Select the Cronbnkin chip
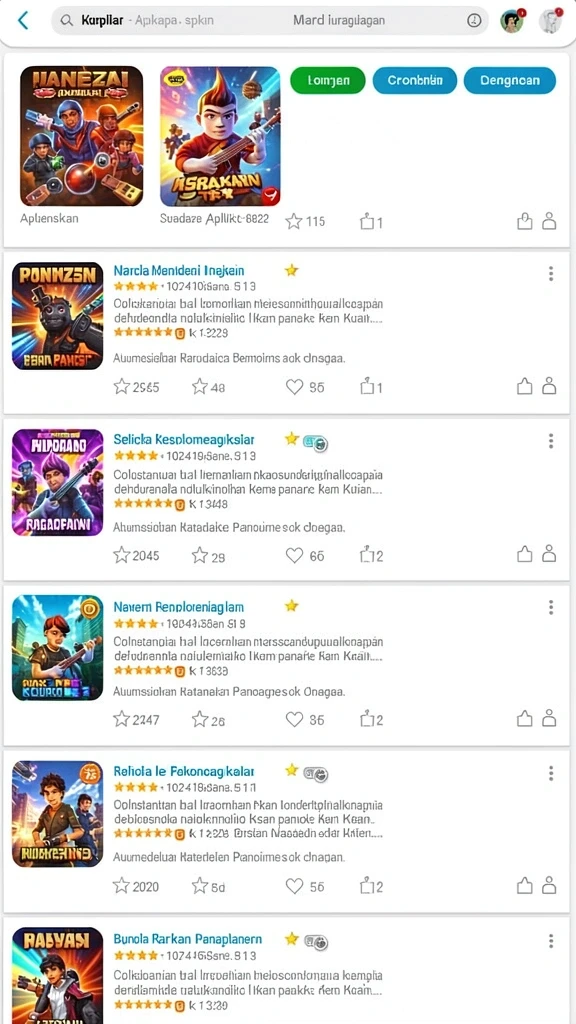The image size is (576, 1024). click(415, 80)
